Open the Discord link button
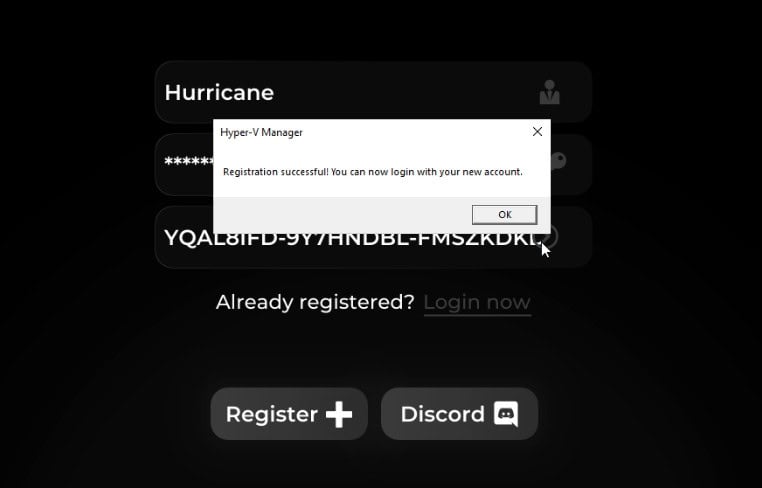Image resolution: width=762 pixels, height=488 pixels. (459, 414)
